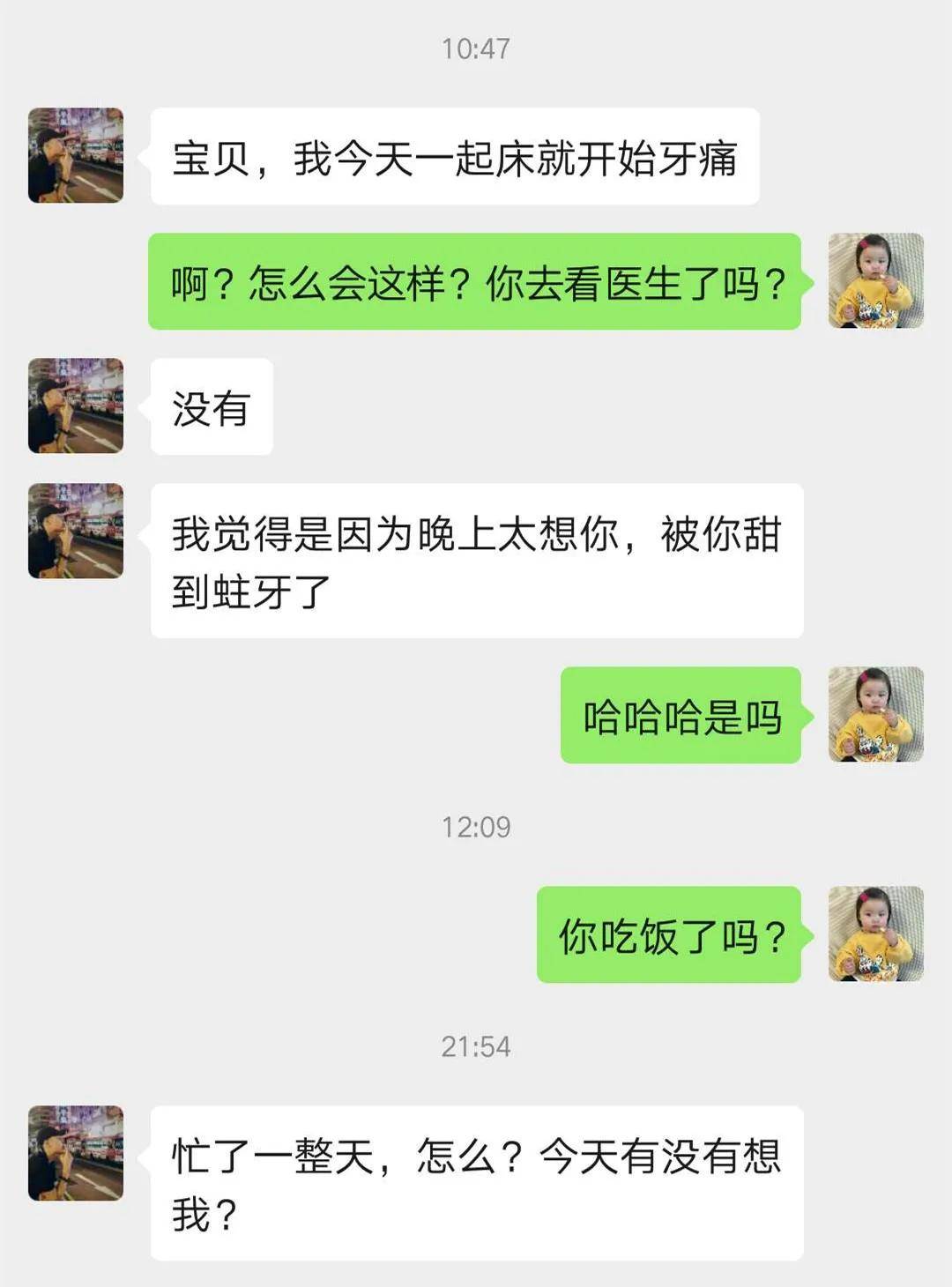
Task: Open contact avatar beside 忙了一整天 message
Action: click(x=76, y=1153)
